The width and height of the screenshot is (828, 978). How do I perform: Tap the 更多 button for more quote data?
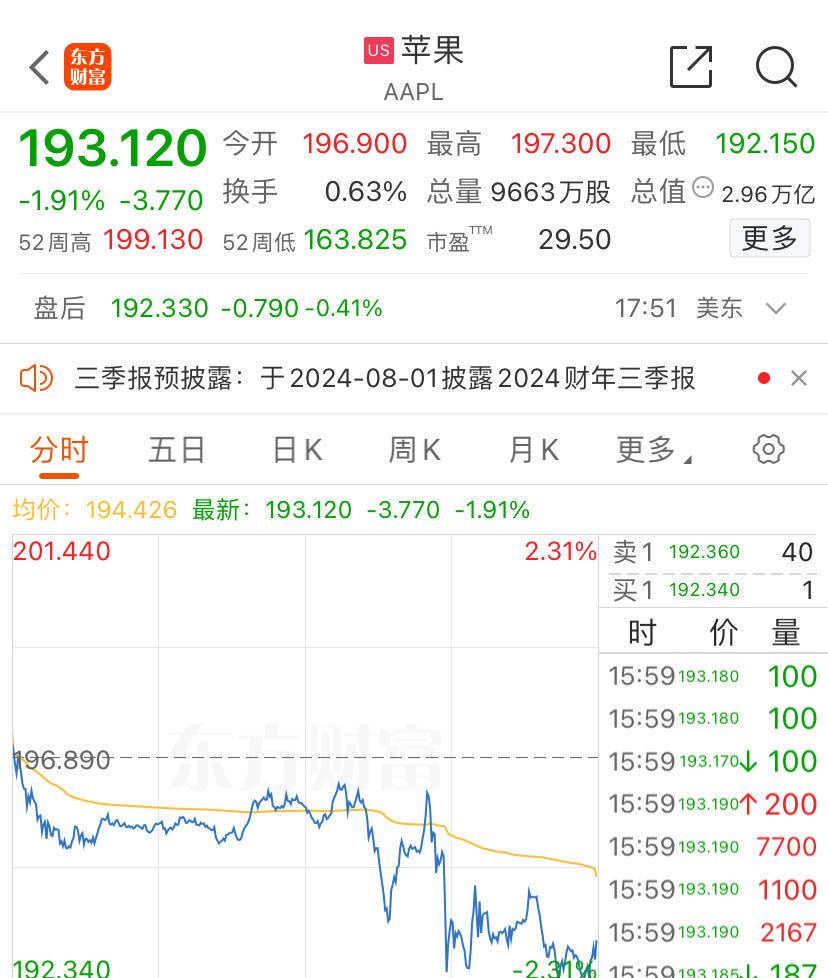[x=769, y=238]
